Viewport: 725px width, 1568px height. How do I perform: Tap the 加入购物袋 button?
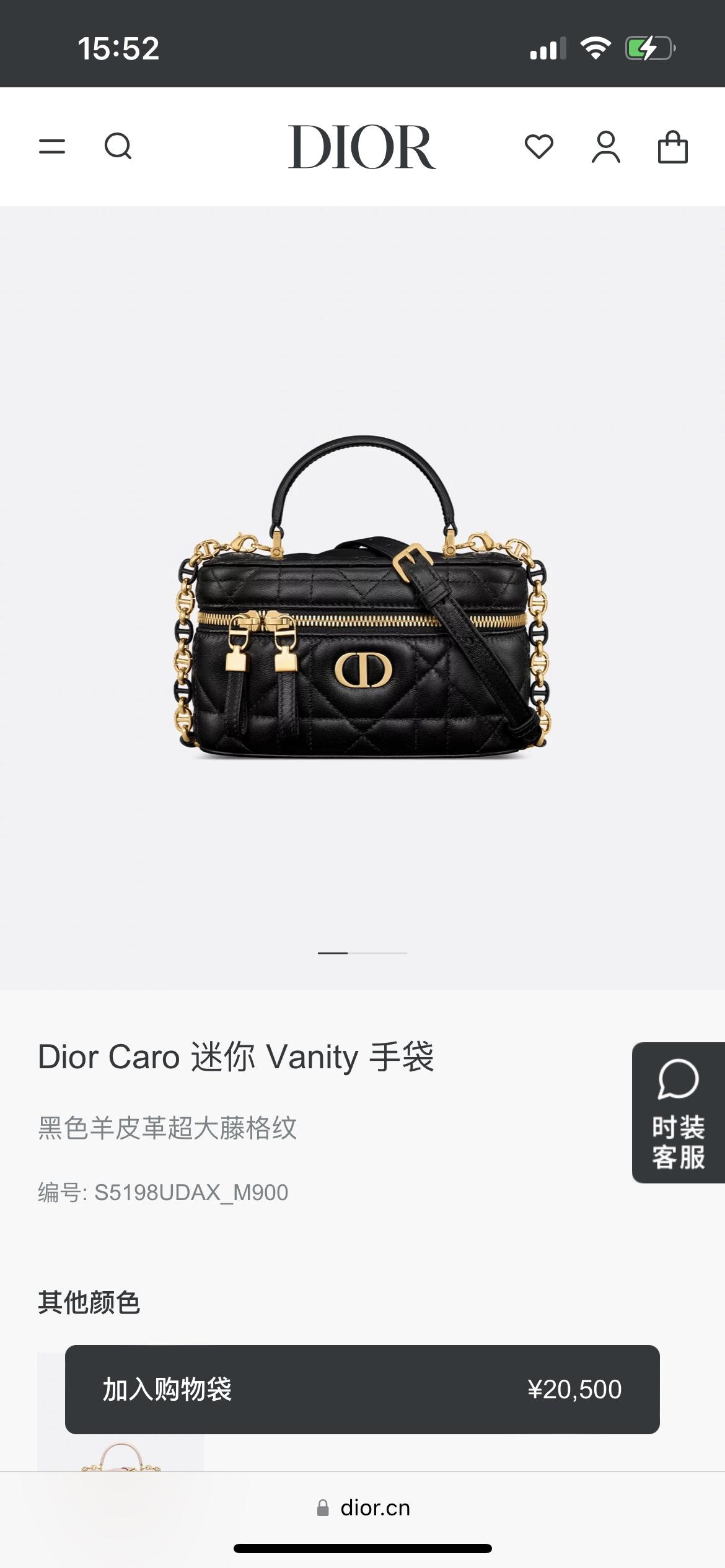pos(362,1389)
